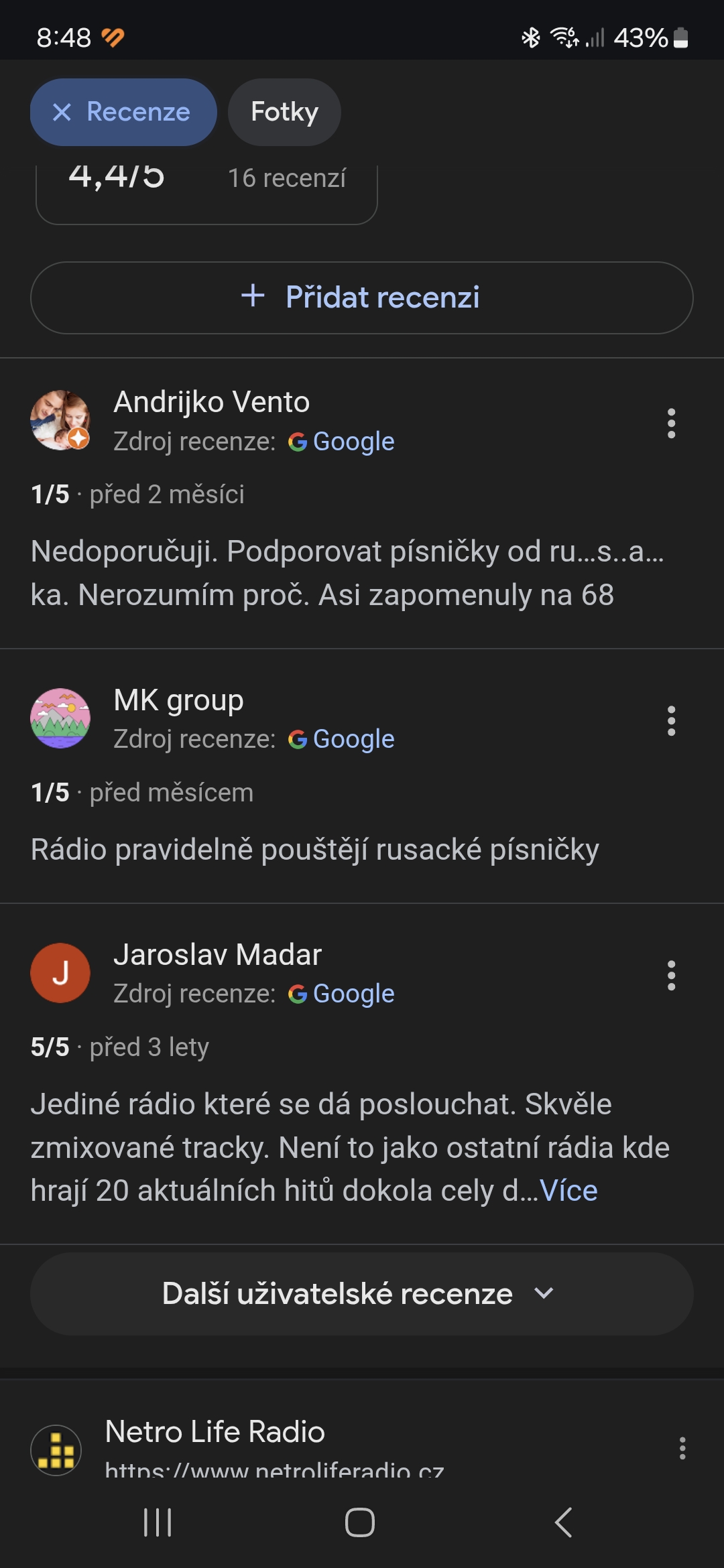Open options menu for MK group's review

[x=671, y=721]
